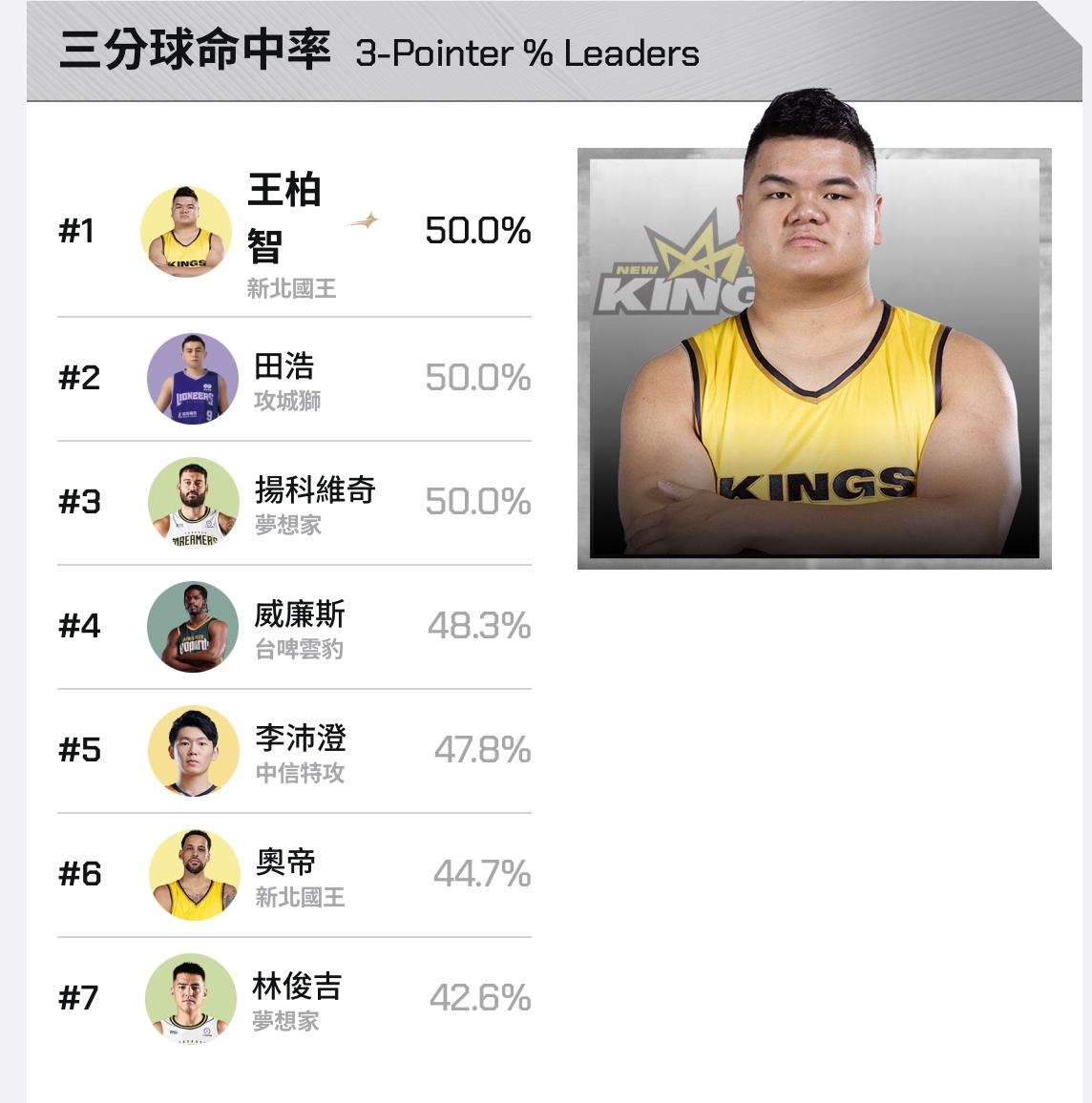Select the #2 row for 田浩

click(x=294, y=379)
